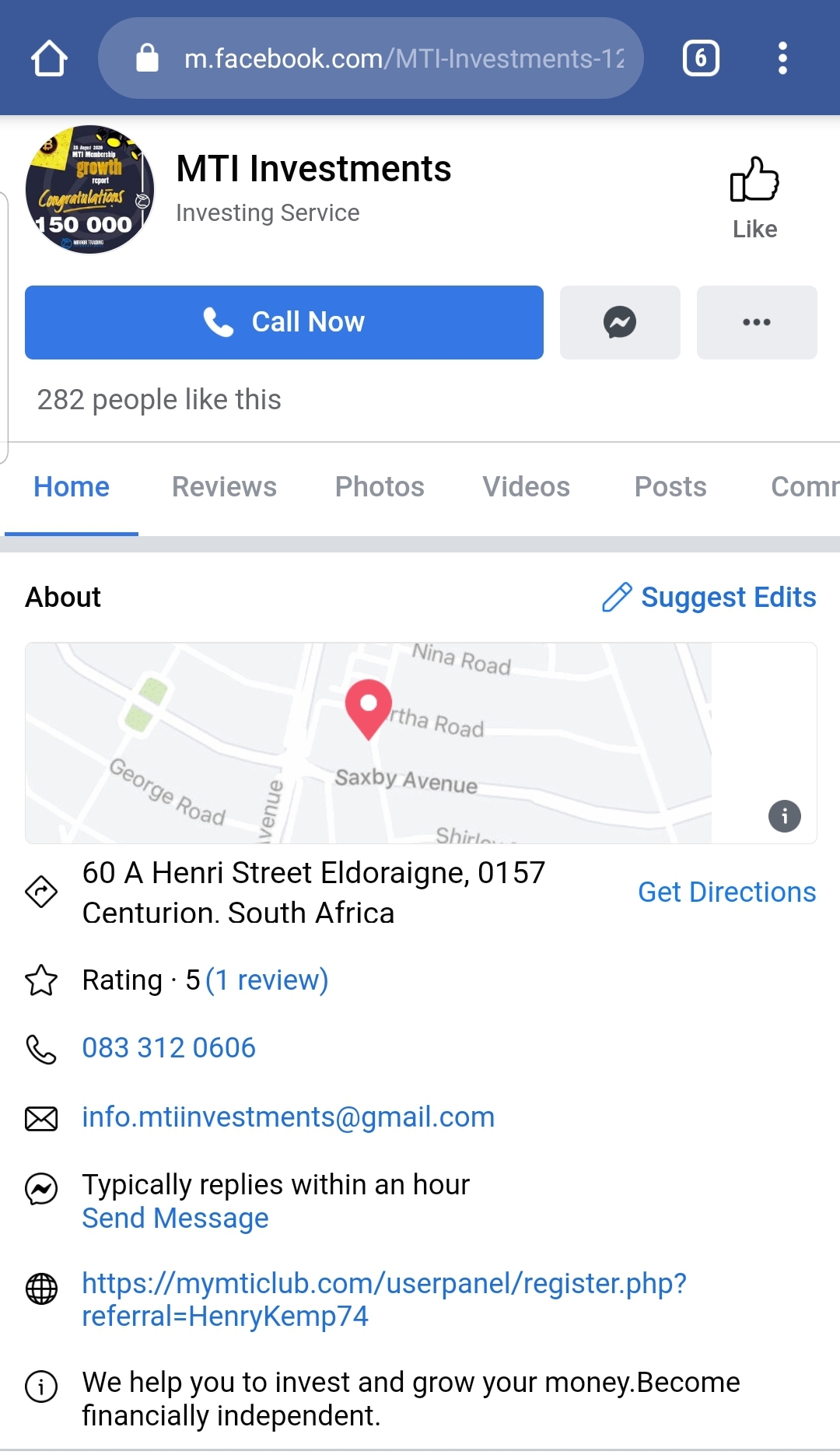Tap the map info icon

(784, 816)
